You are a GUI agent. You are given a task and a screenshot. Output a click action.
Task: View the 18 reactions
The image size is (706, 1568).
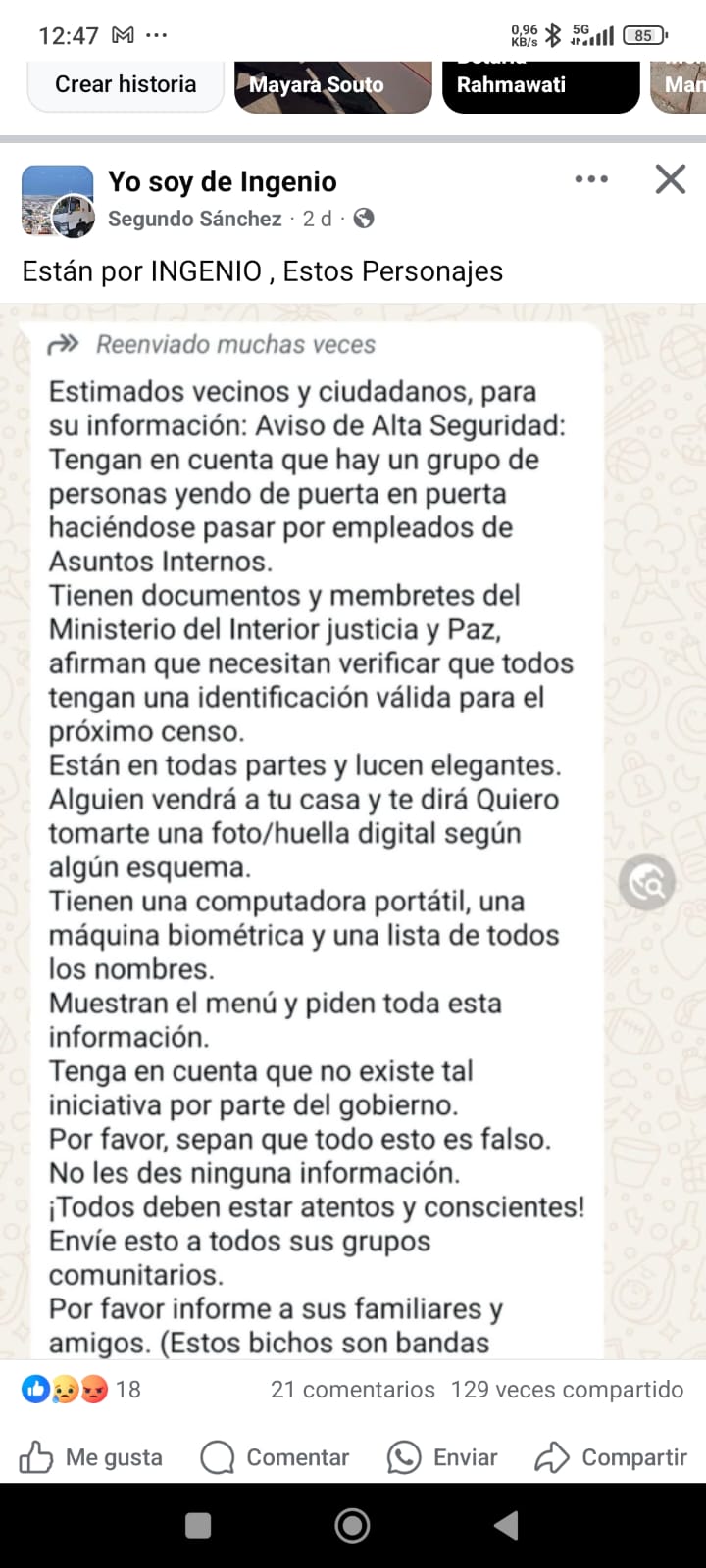(x=80, y=1390)
